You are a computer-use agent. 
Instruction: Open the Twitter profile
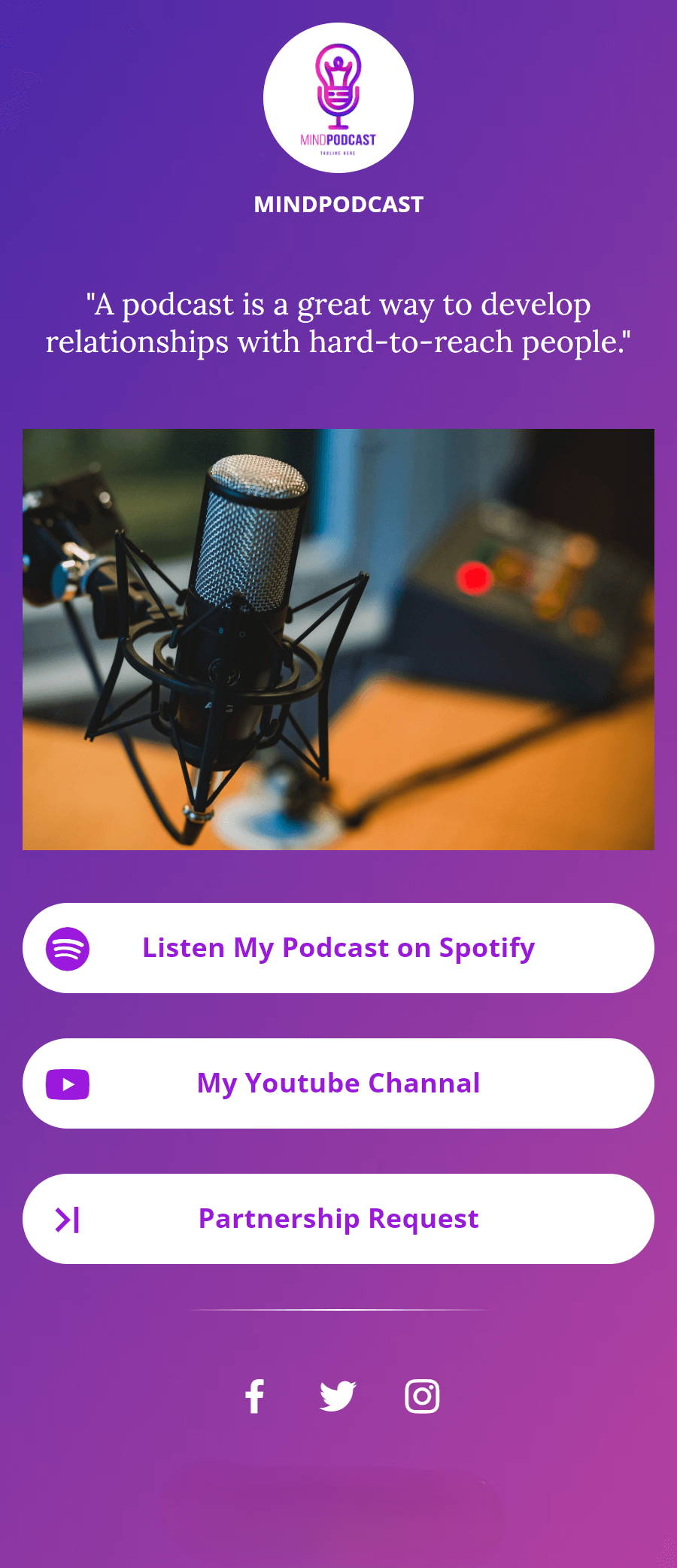pos(338,1396)
